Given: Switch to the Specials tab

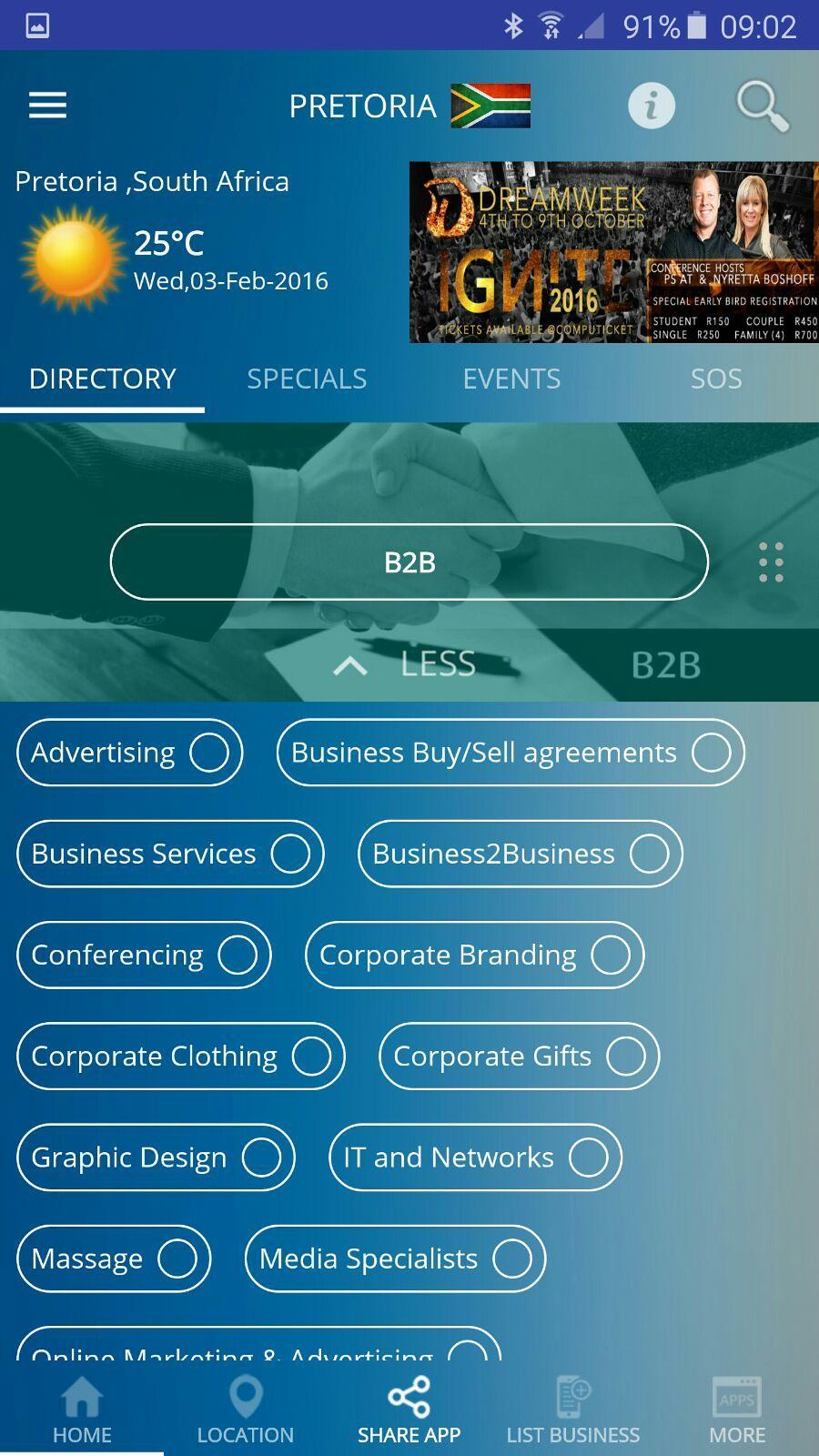Looking at the screenshot, I should [x=307, y=379].
